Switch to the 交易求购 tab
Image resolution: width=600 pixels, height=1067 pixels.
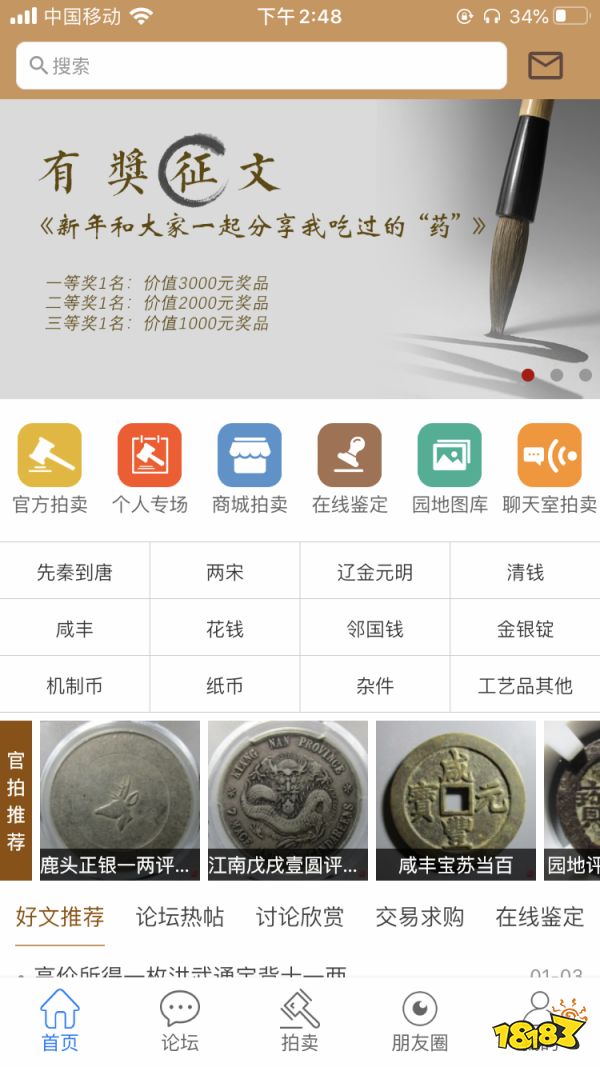420,917
